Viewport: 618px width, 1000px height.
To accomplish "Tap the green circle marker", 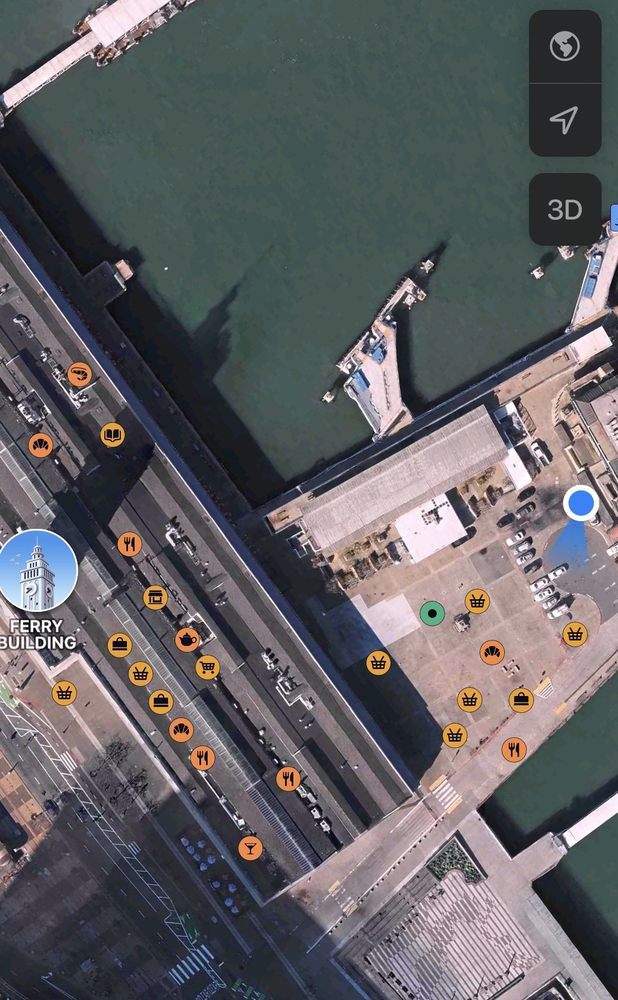I will pyautogui.click(x=432, y=614).
